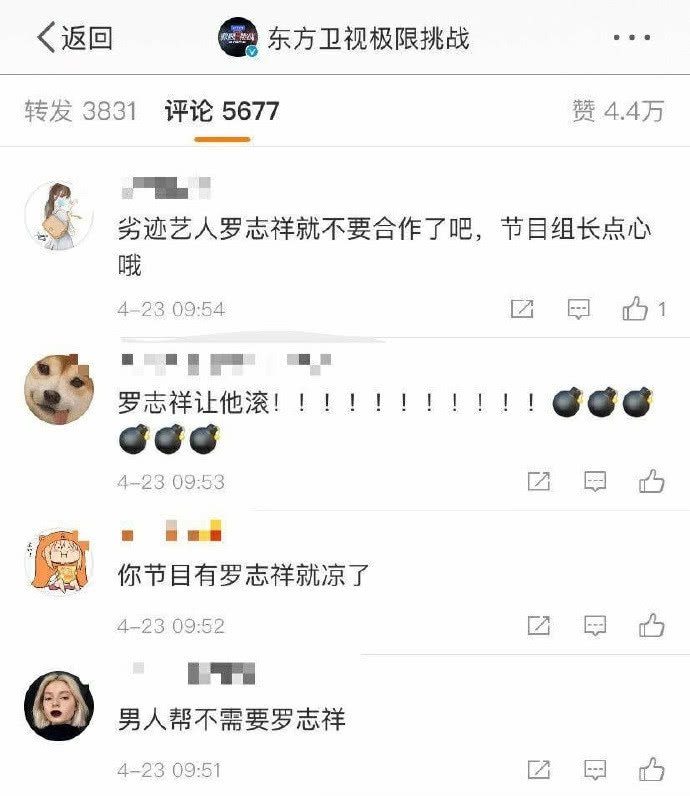Image resolution: width=690 pixels, height=796 pixels.
Task: Switch to the 转发 3831 tab
Action: coord(80,111)
